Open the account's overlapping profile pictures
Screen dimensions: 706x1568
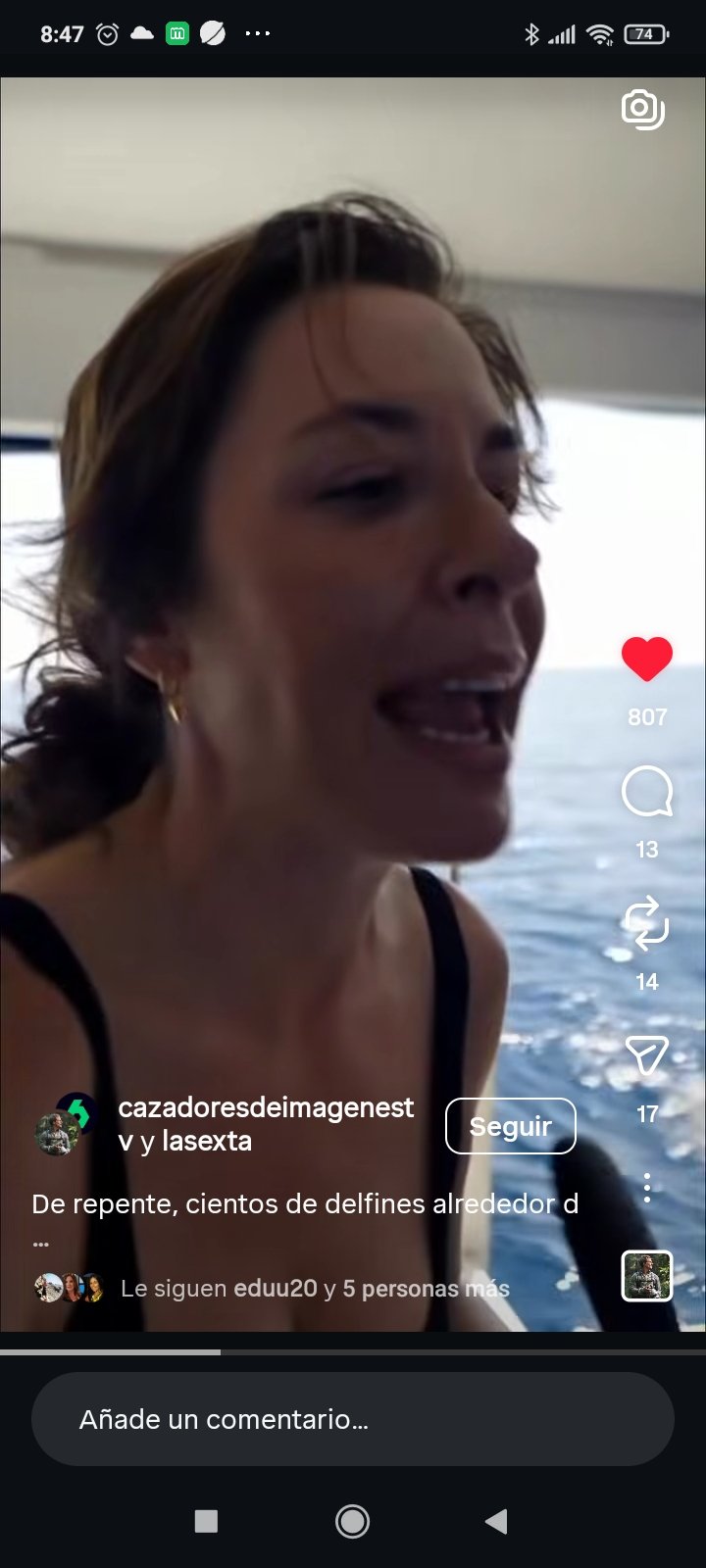(x=65, y=1125)
